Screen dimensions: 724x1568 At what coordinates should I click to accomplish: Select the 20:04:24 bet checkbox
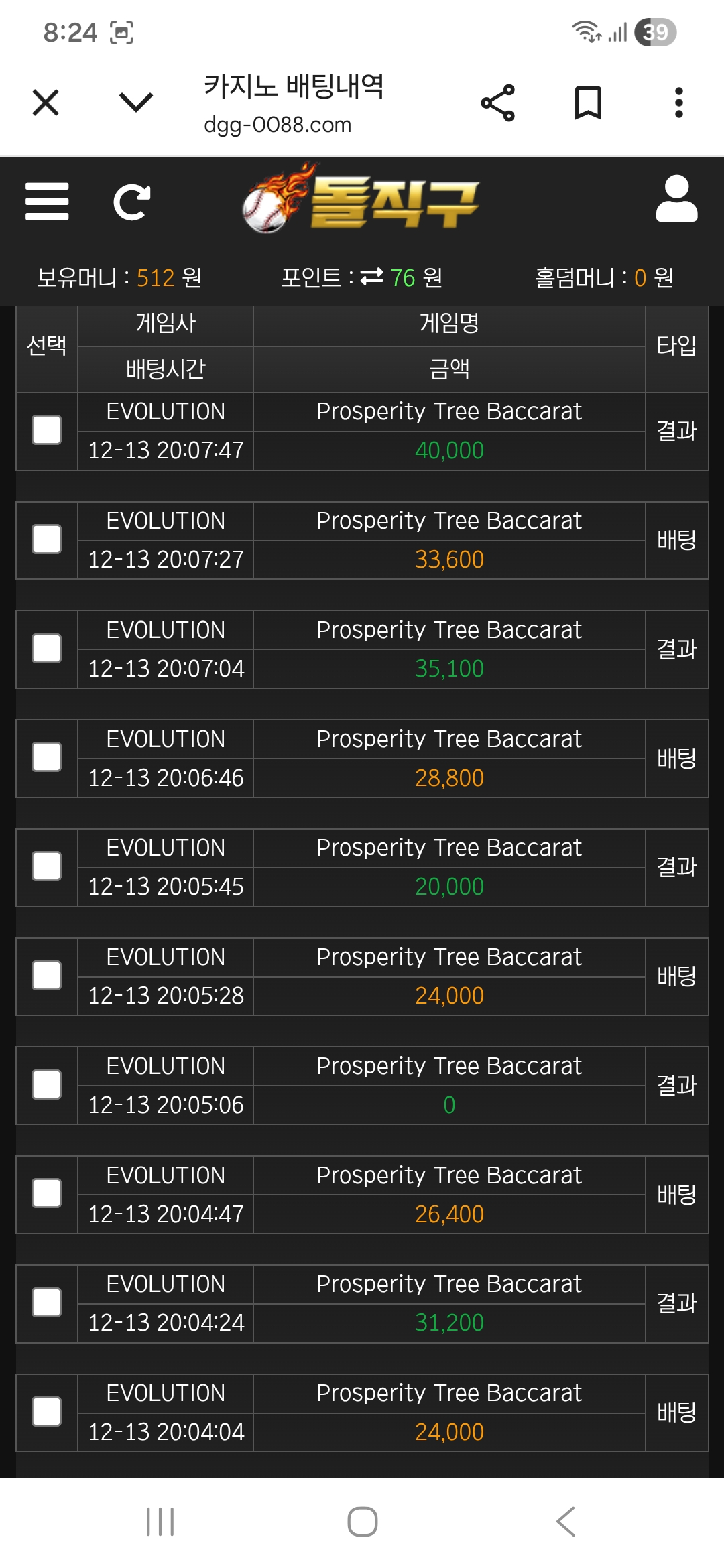pos(47,1303)
